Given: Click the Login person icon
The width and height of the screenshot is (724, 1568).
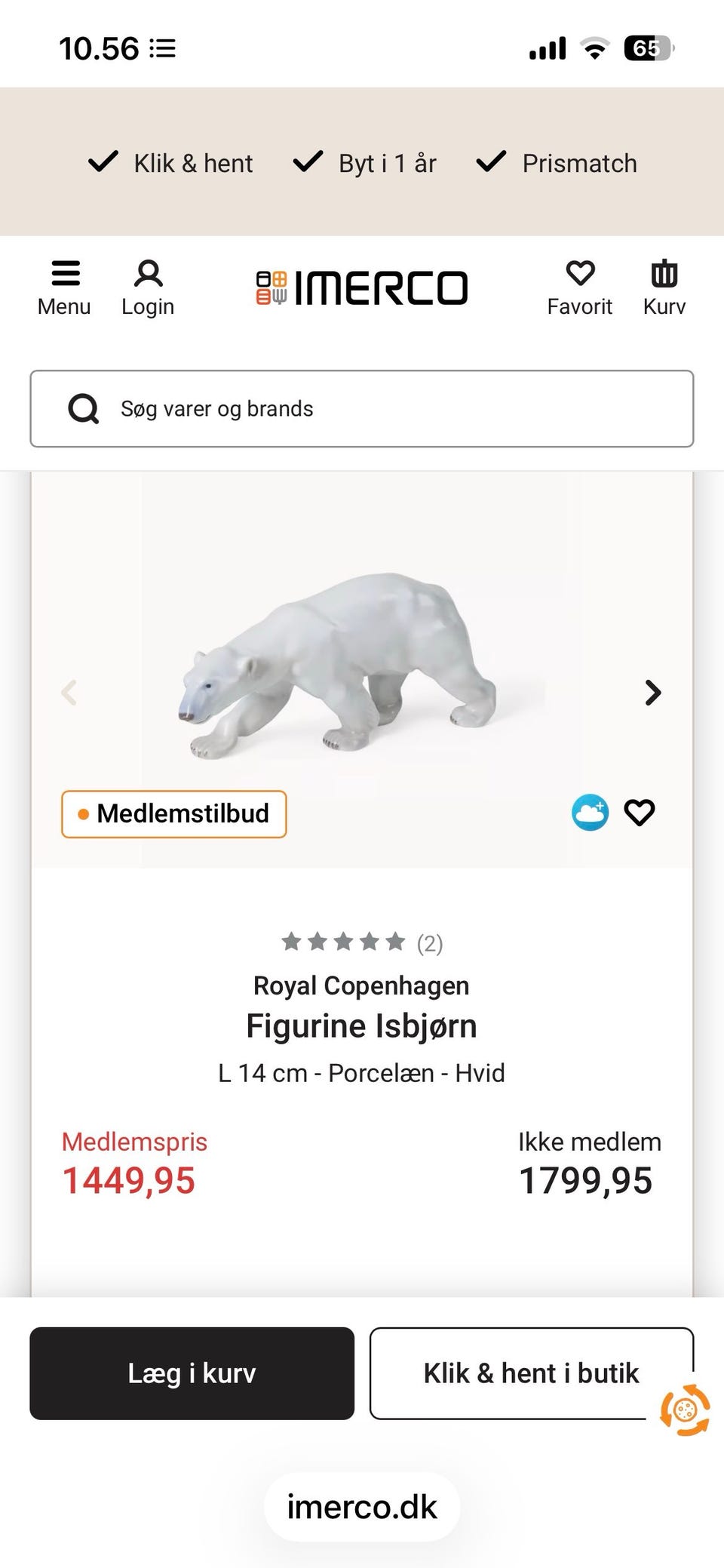Looking at the screenshot, I should (148, 276).
